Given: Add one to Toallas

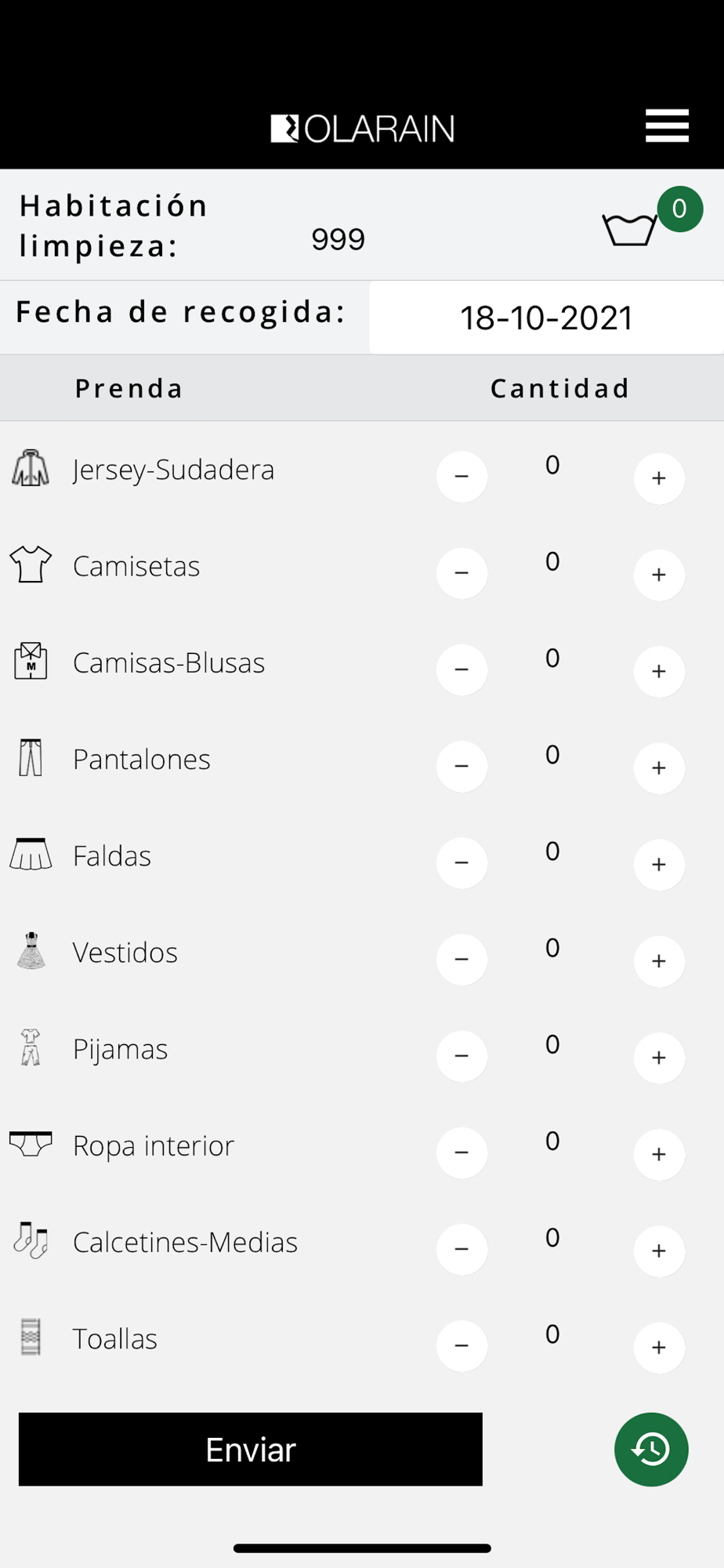Looking at the screenshot, I should pos(659,1347).
